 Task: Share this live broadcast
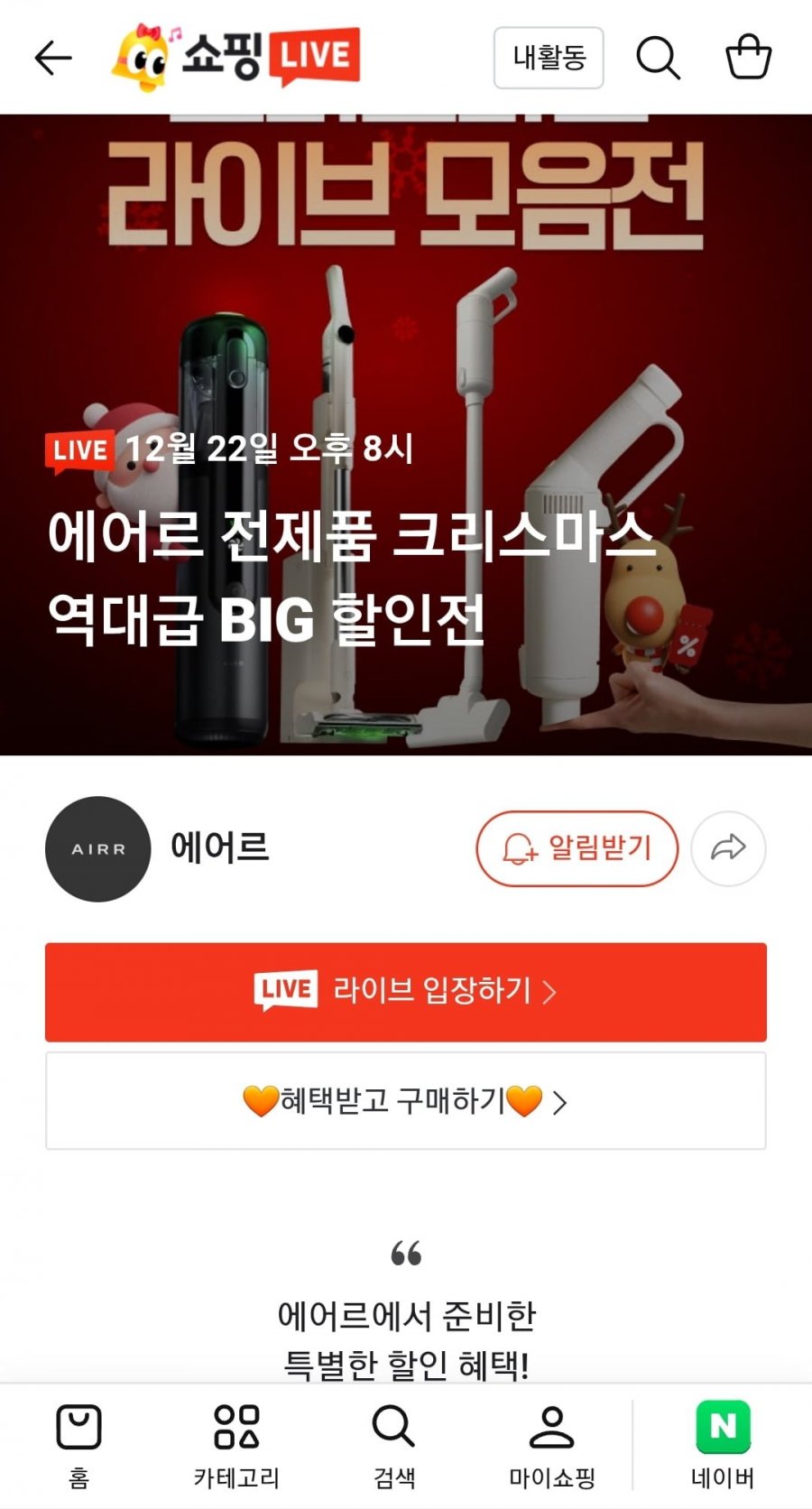728,848
